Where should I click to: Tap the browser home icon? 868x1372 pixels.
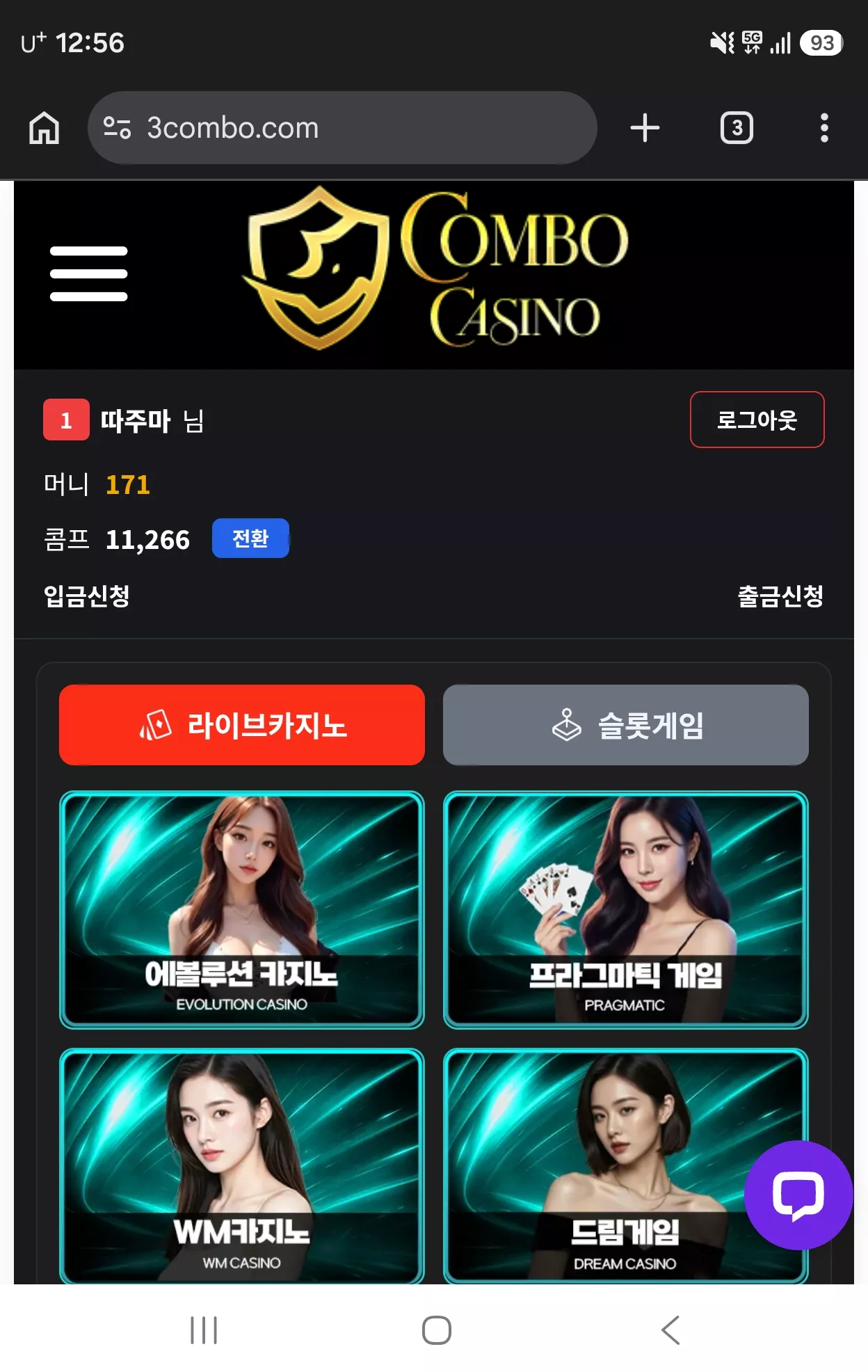44,128
